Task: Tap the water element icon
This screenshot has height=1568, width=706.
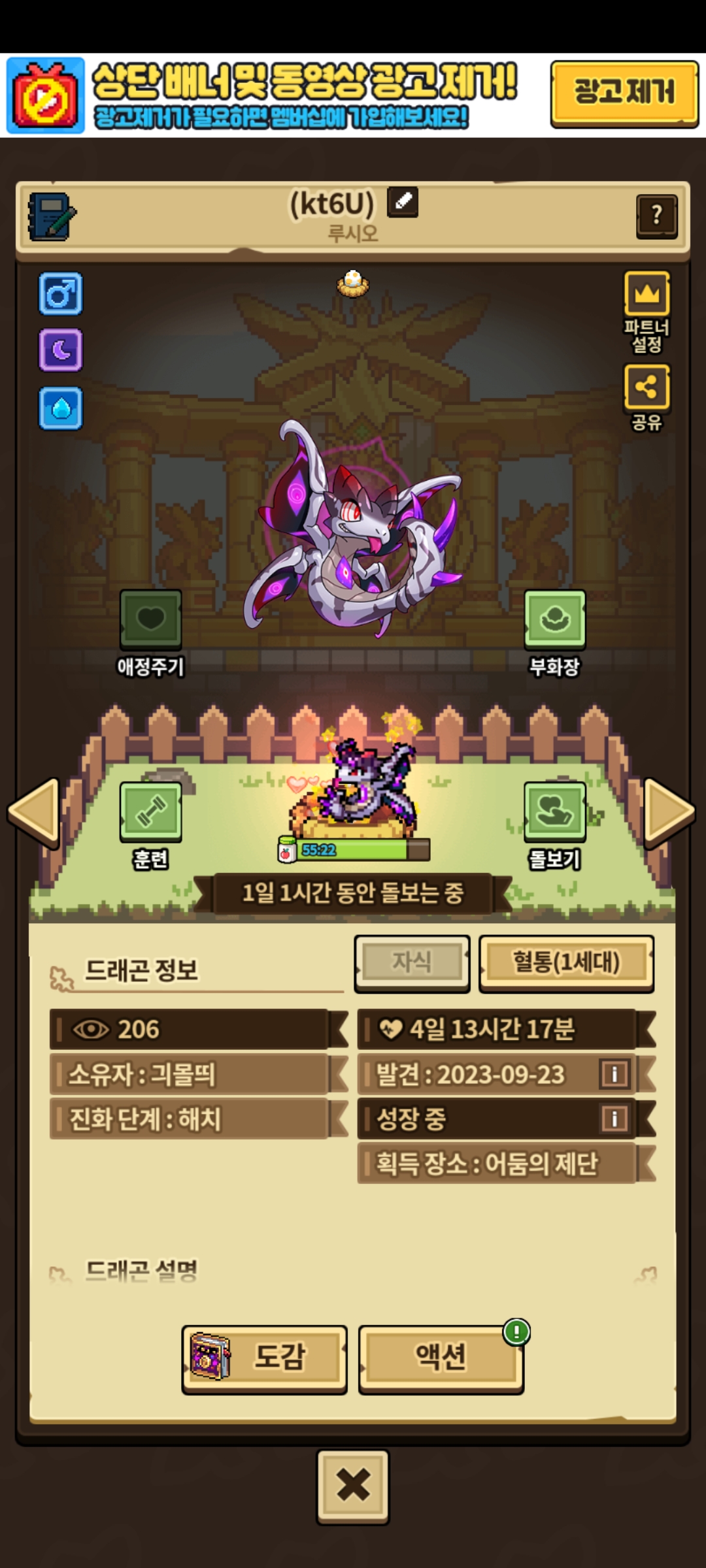Action: [60, 408]
